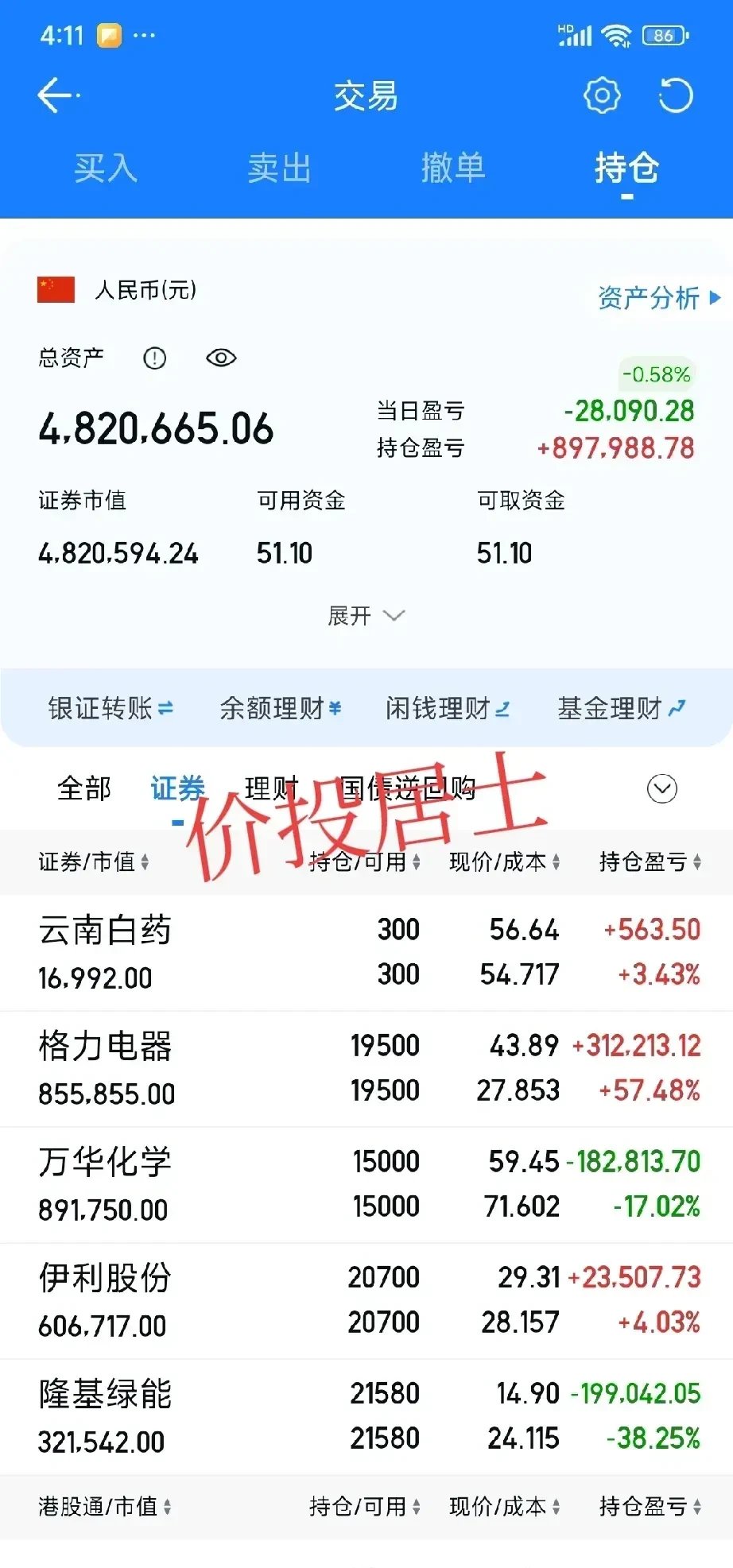Image resolution: width=733 pixels, height=1568 pixels.
Task: Open 余额理财
Action: [280, 708]
